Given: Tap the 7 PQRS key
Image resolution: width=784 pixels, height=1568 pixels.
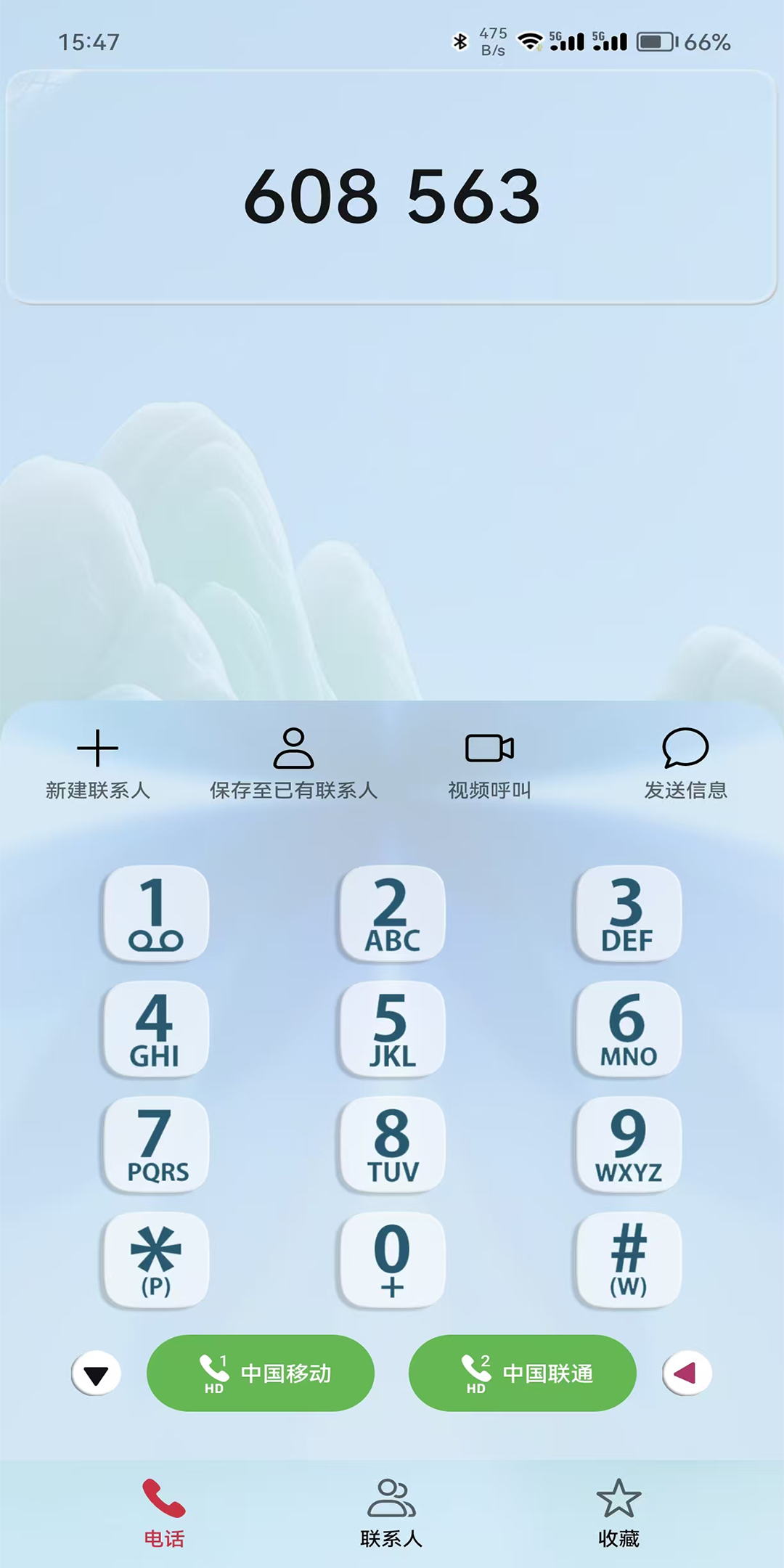Looking at the screenshot, I should [x=155, y=1144].
